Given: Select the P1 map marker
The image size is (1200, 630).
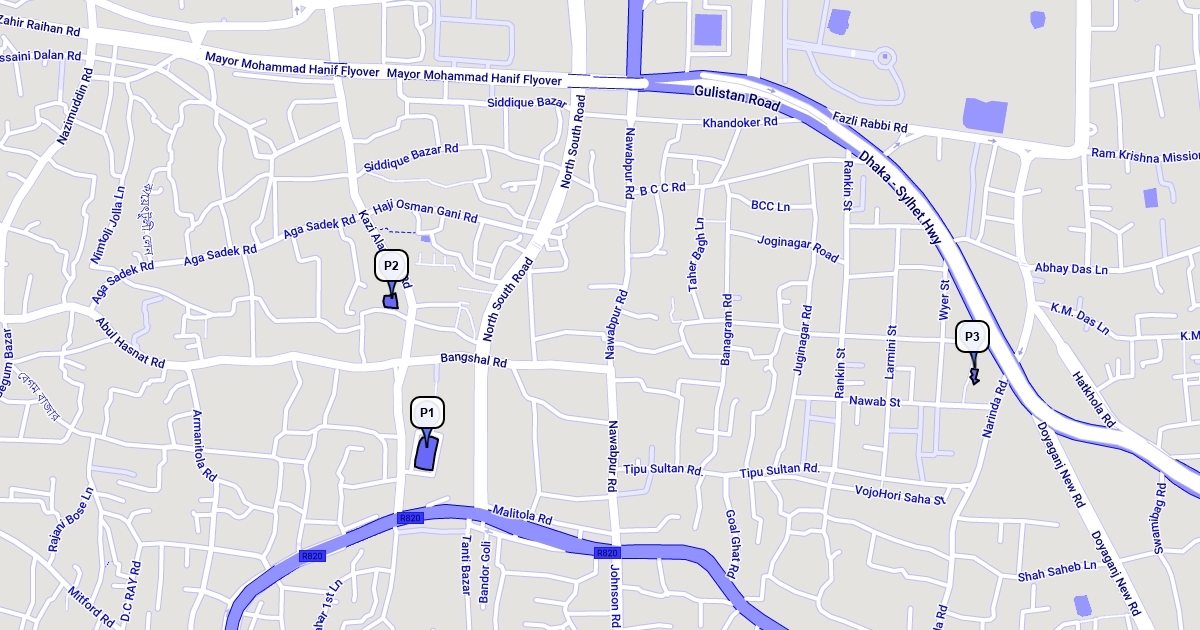Looking at the screenshot, I should point(427,413).
